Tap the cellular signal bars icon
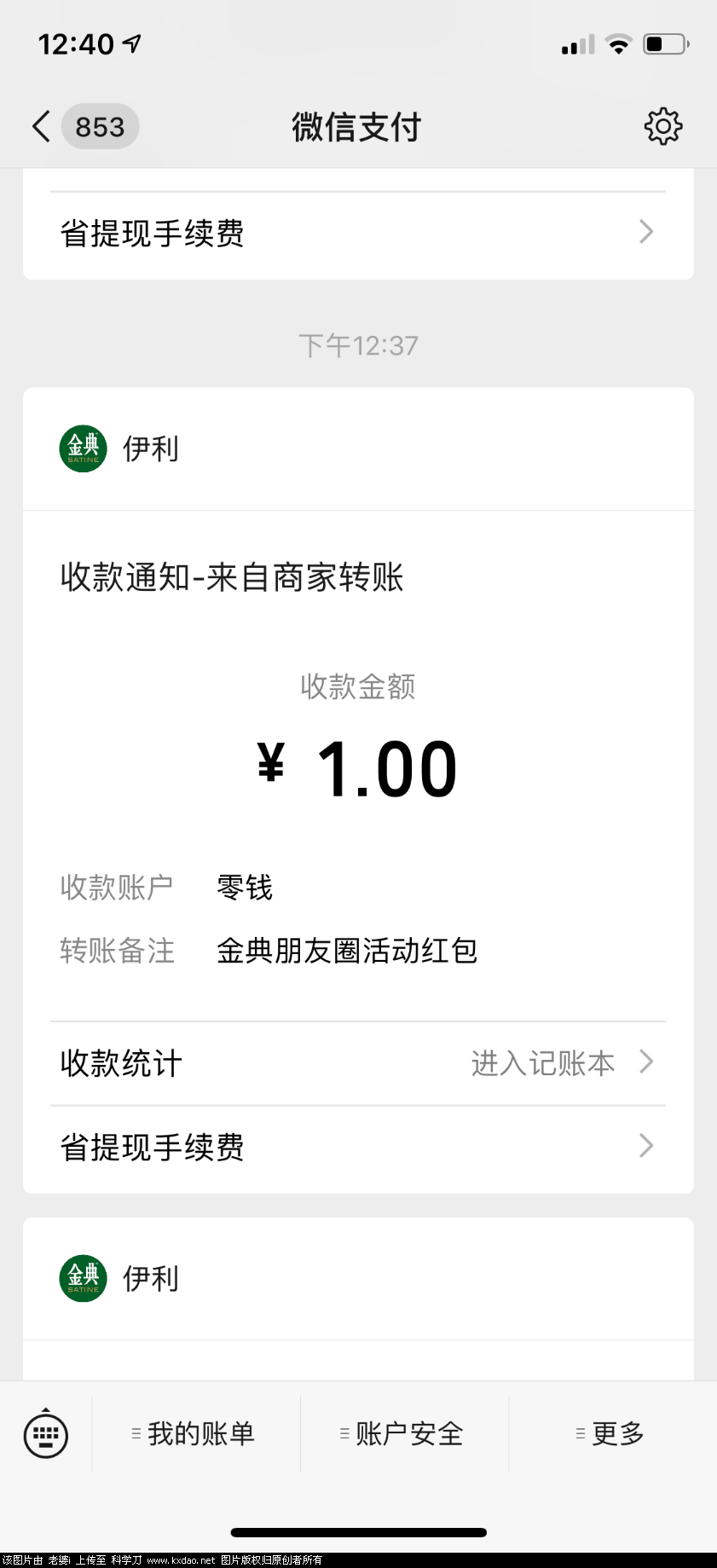 tap(575, 43)
